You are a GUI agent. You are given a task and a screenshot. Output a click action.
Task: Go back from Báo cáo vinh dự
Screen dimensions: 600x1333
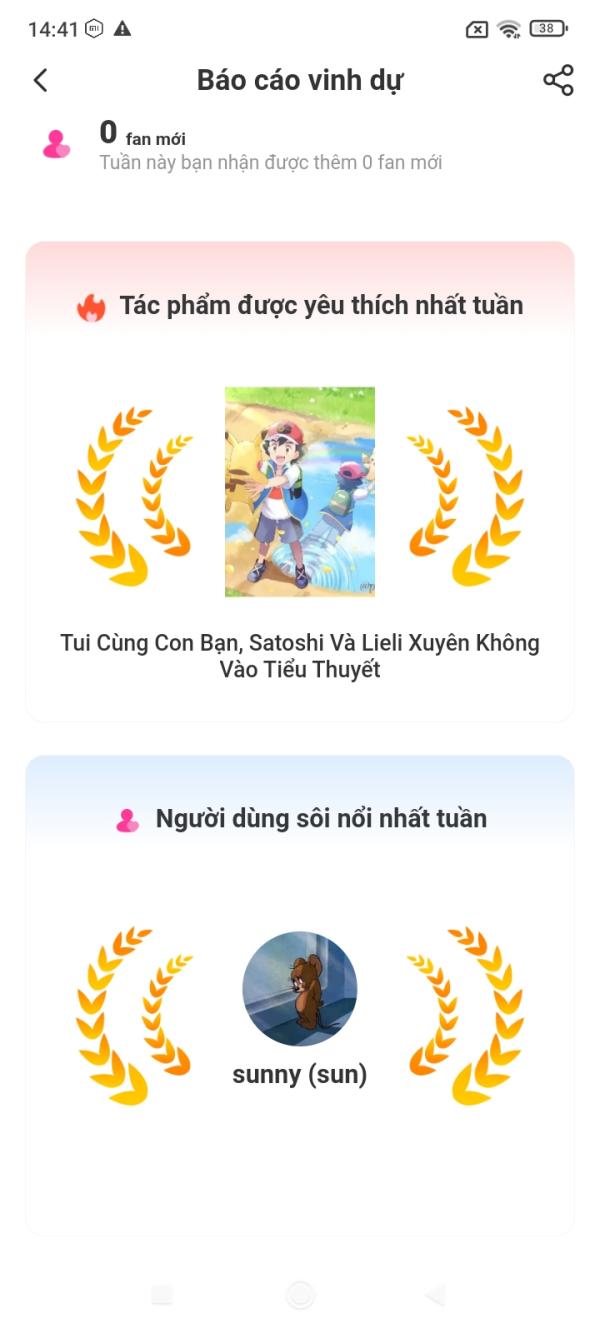point(40,81)
